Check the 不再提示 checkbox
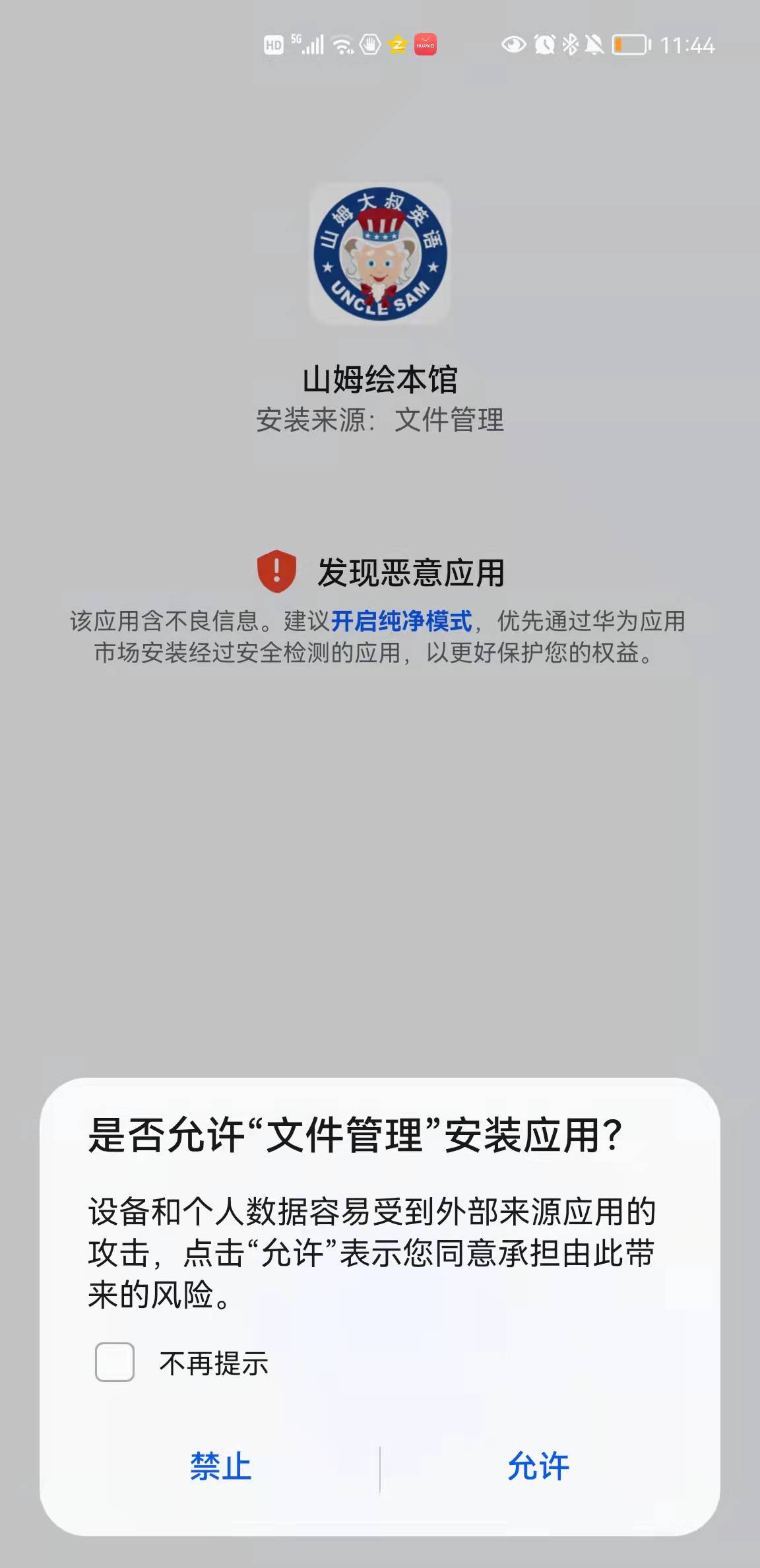The image size is (760, 1568). pos(115,1362)
